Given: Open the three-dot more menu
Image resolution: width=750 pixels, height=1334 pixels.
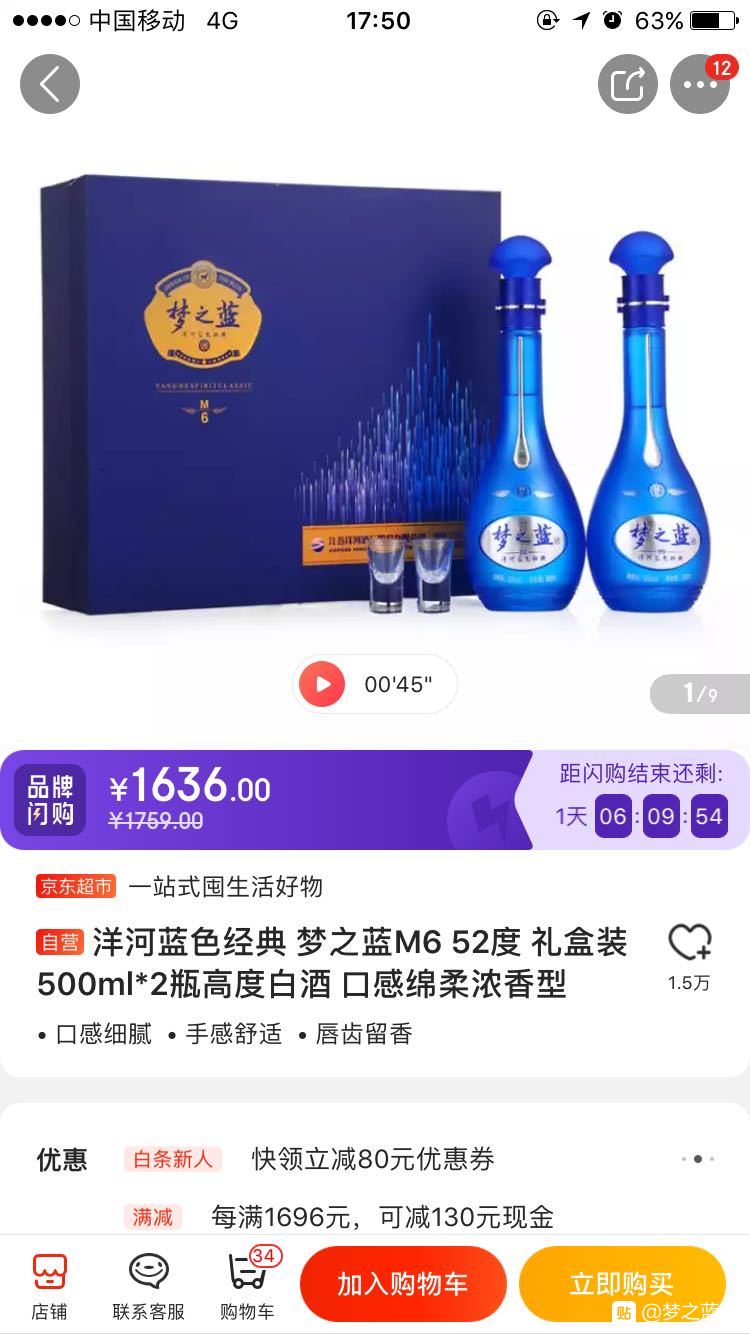Looking at the screenshot, I should tap(700, 84).
